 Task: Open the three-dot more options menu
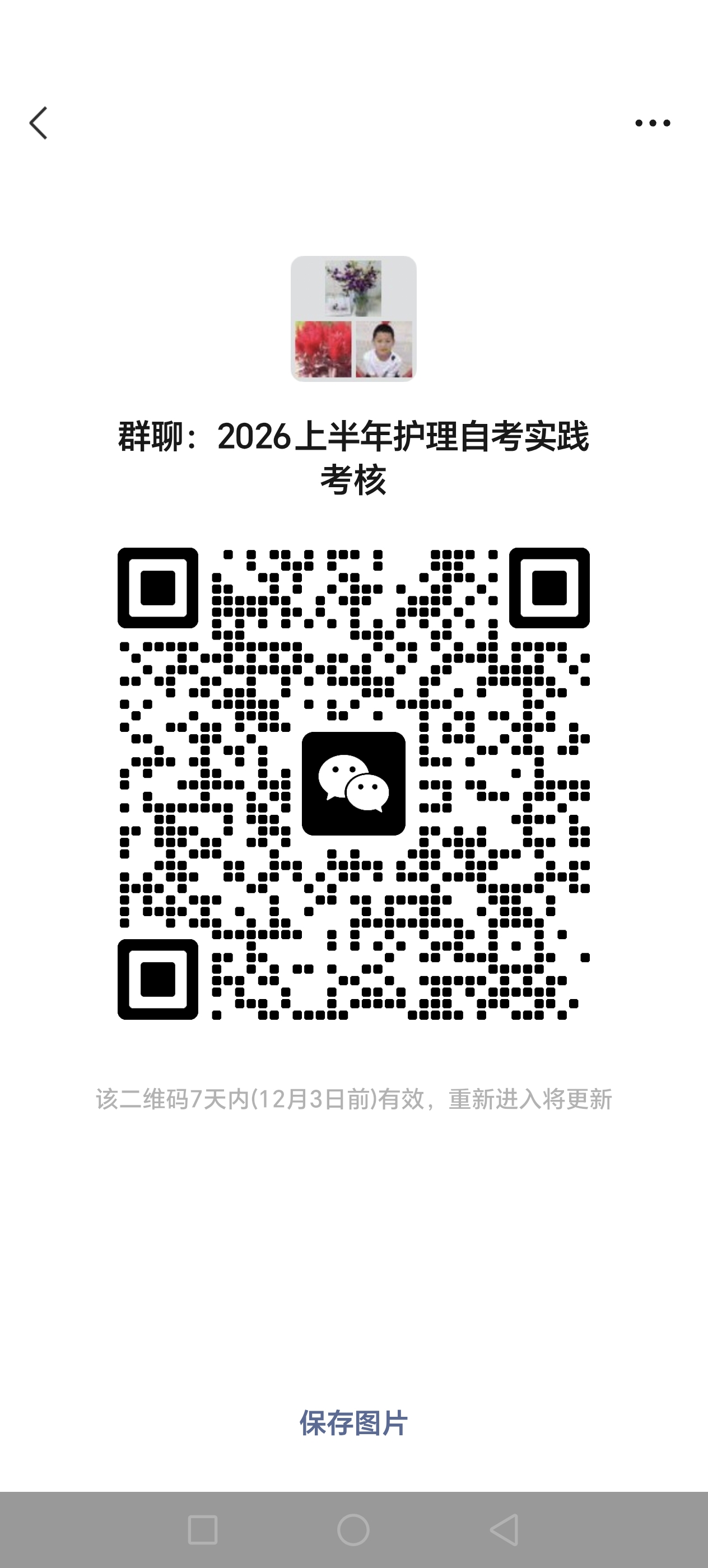tap(652, 123)
